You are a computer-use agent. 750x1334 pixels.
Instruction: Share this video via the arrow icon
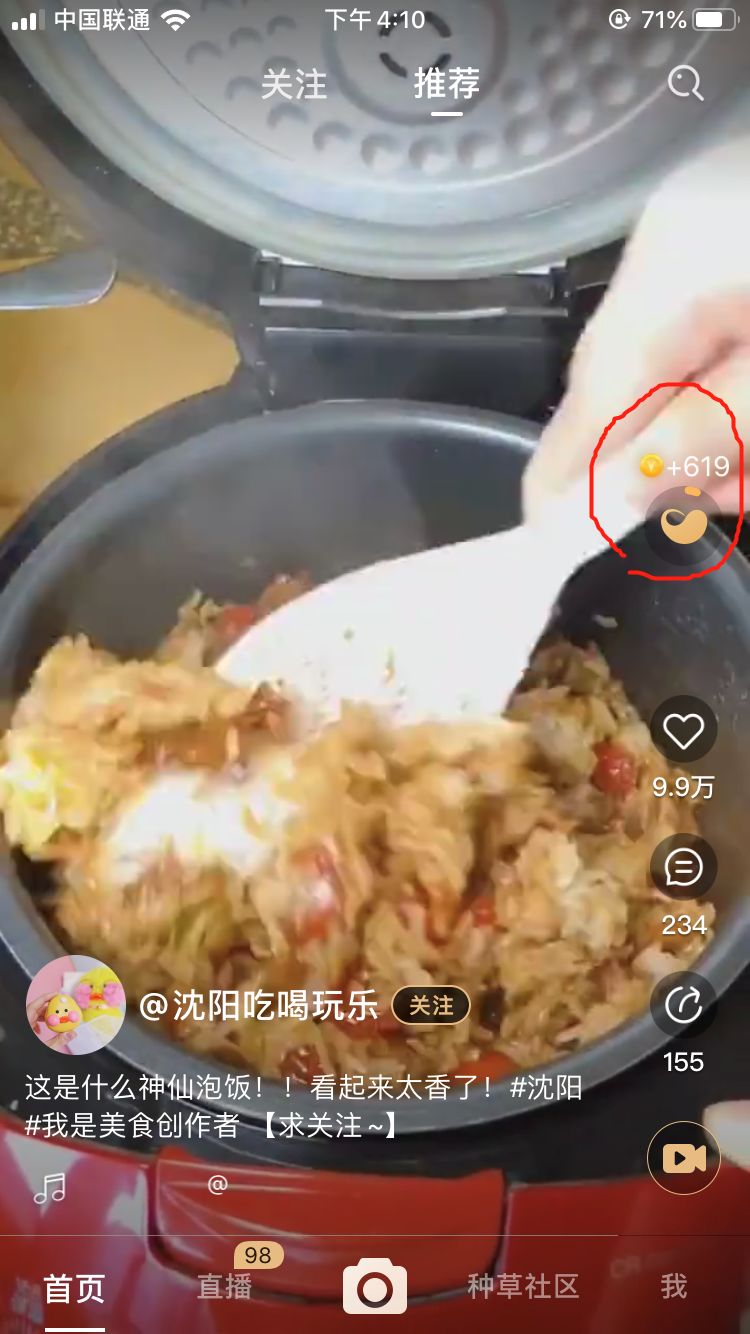click(684, 1004)
